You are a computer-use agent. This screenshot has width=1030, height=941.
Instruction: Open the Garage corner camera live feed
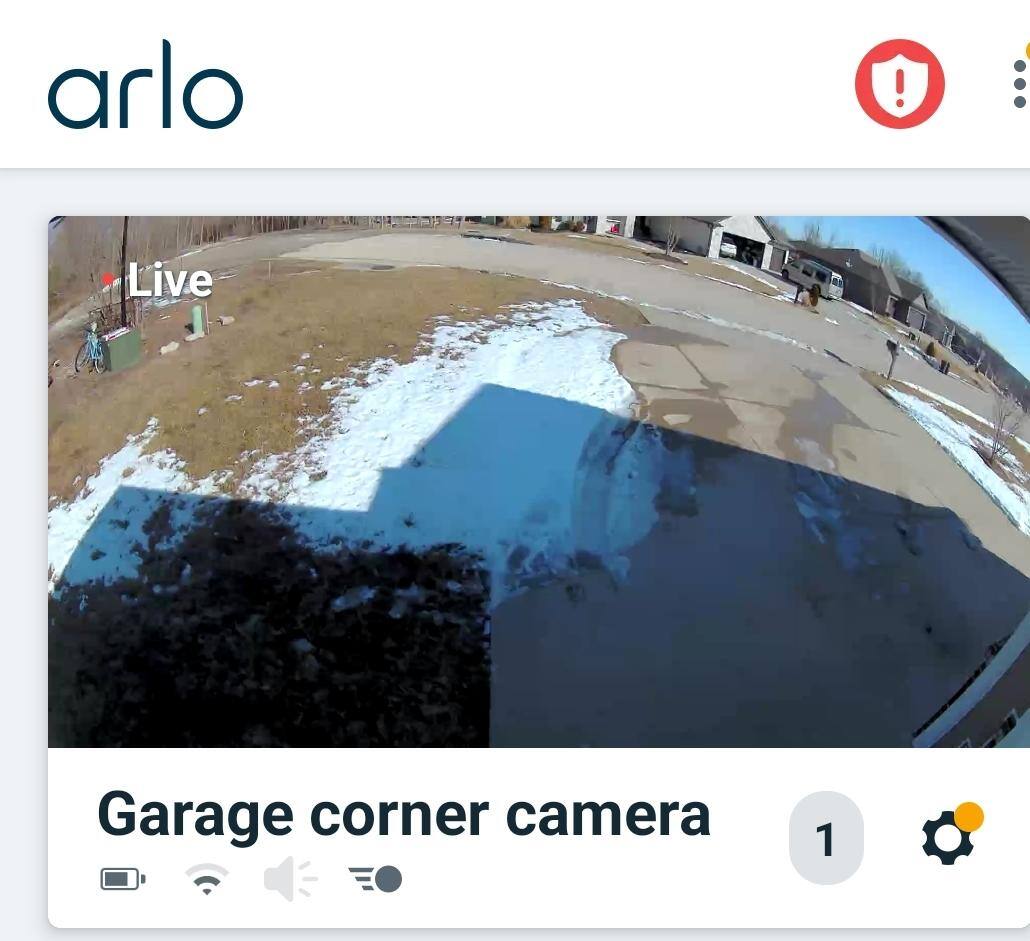(538, 481)
